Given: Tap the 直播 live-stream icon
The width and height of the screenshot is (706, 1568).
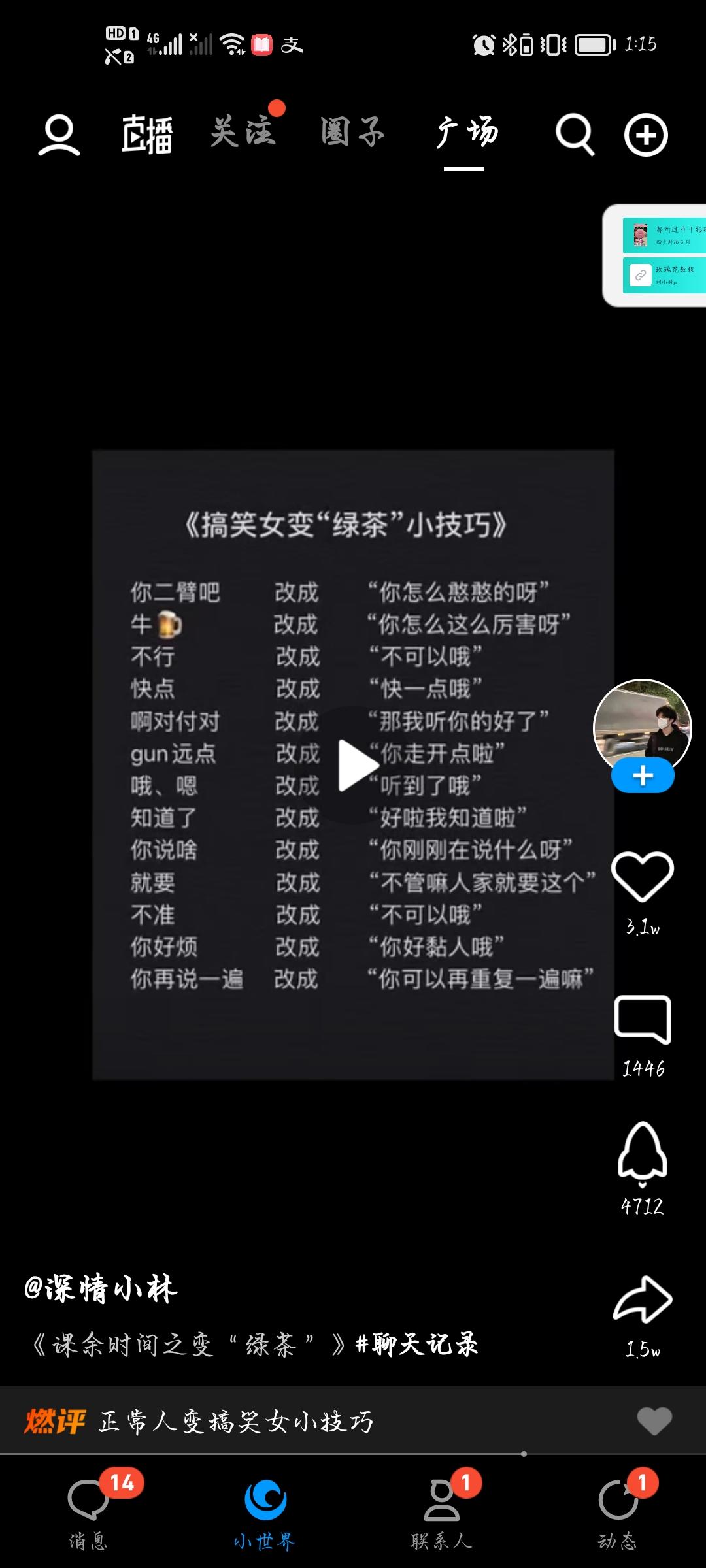Looking at the screenshot, I should coord(147,134).
